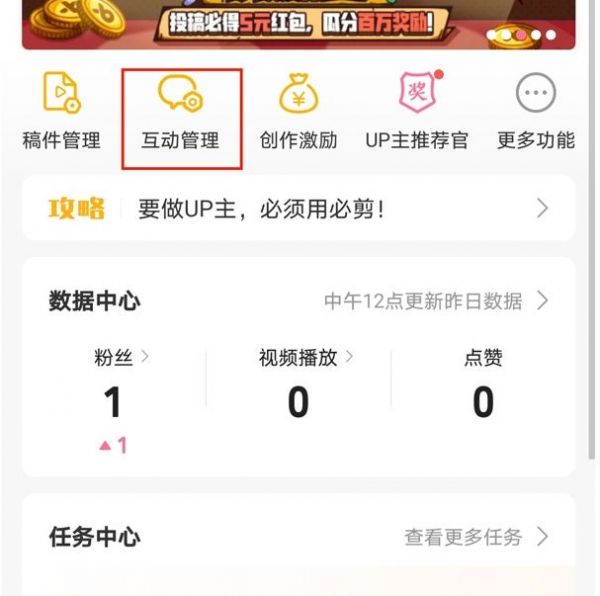Tap 查看更多任务 to see more tasks
Image resolution: width=600 pixels, height=596 pixels.
pyautogui.click(x=476, y=537)
